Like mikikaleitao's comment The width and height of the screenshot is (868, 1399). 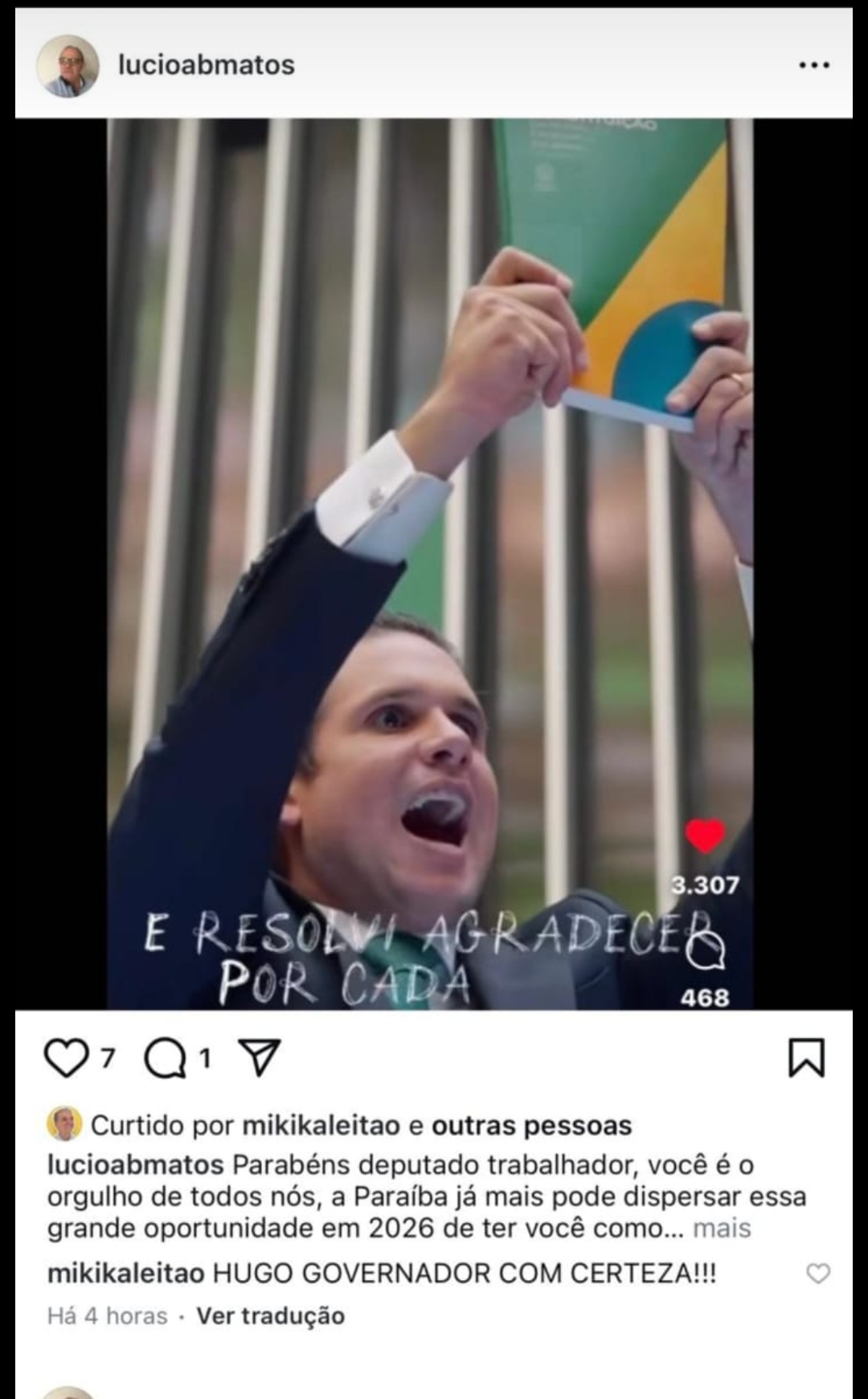pos(817,1274)
